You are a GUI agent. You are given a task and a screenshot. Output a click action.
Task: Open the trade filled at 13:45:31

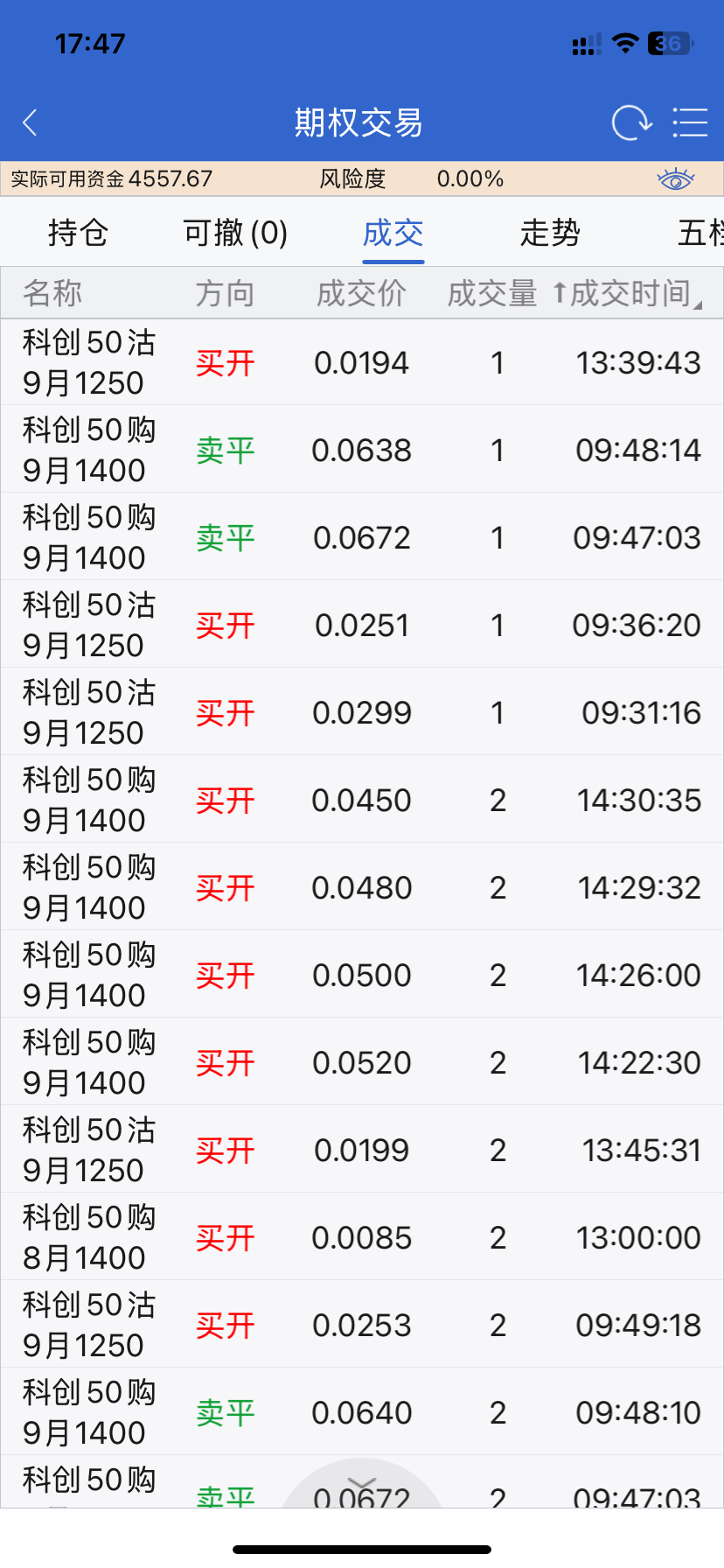pos(362,1150)
